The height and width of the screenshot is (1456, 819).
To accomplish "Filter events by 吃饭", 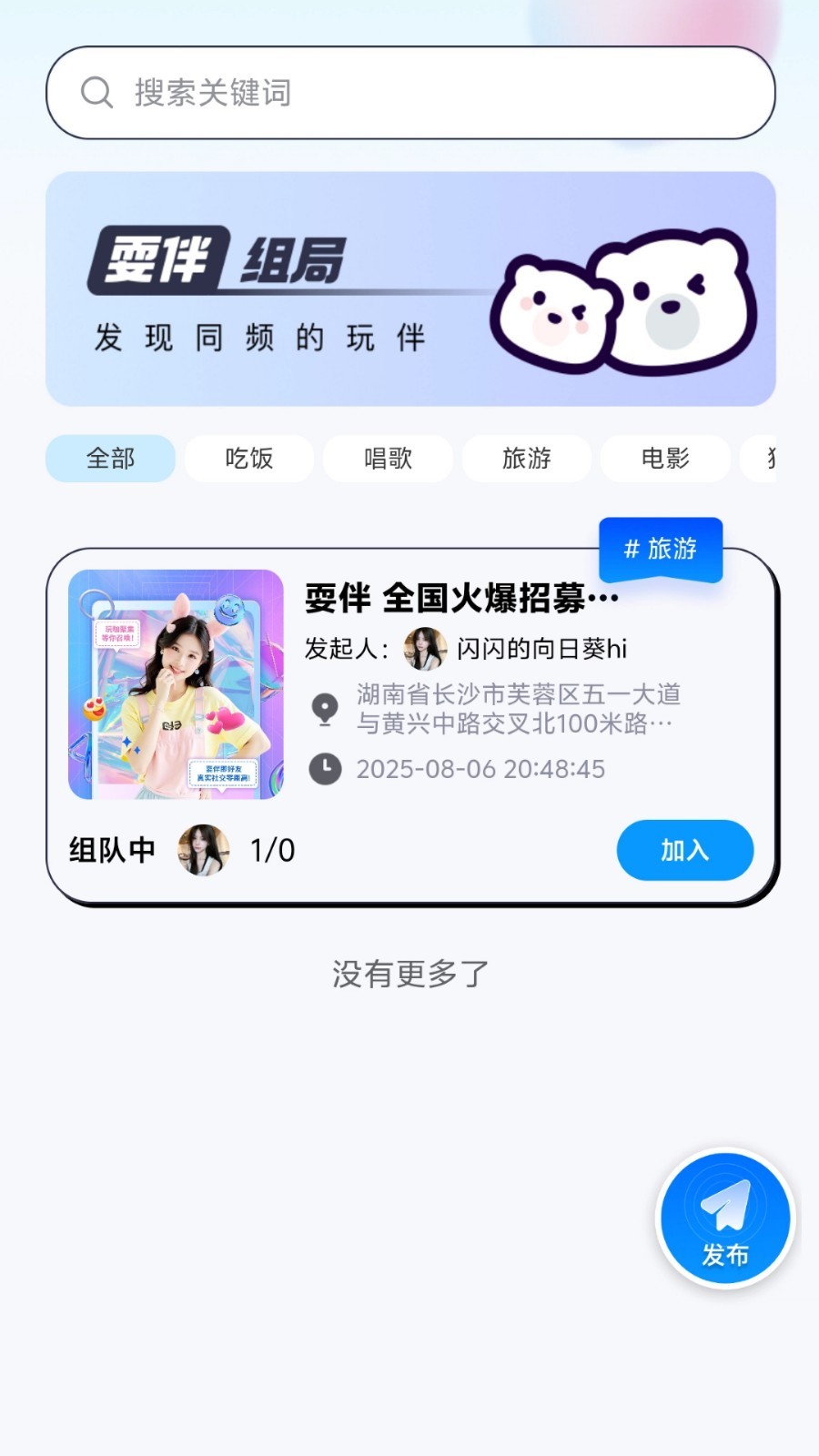I will [x=249, y=458].
